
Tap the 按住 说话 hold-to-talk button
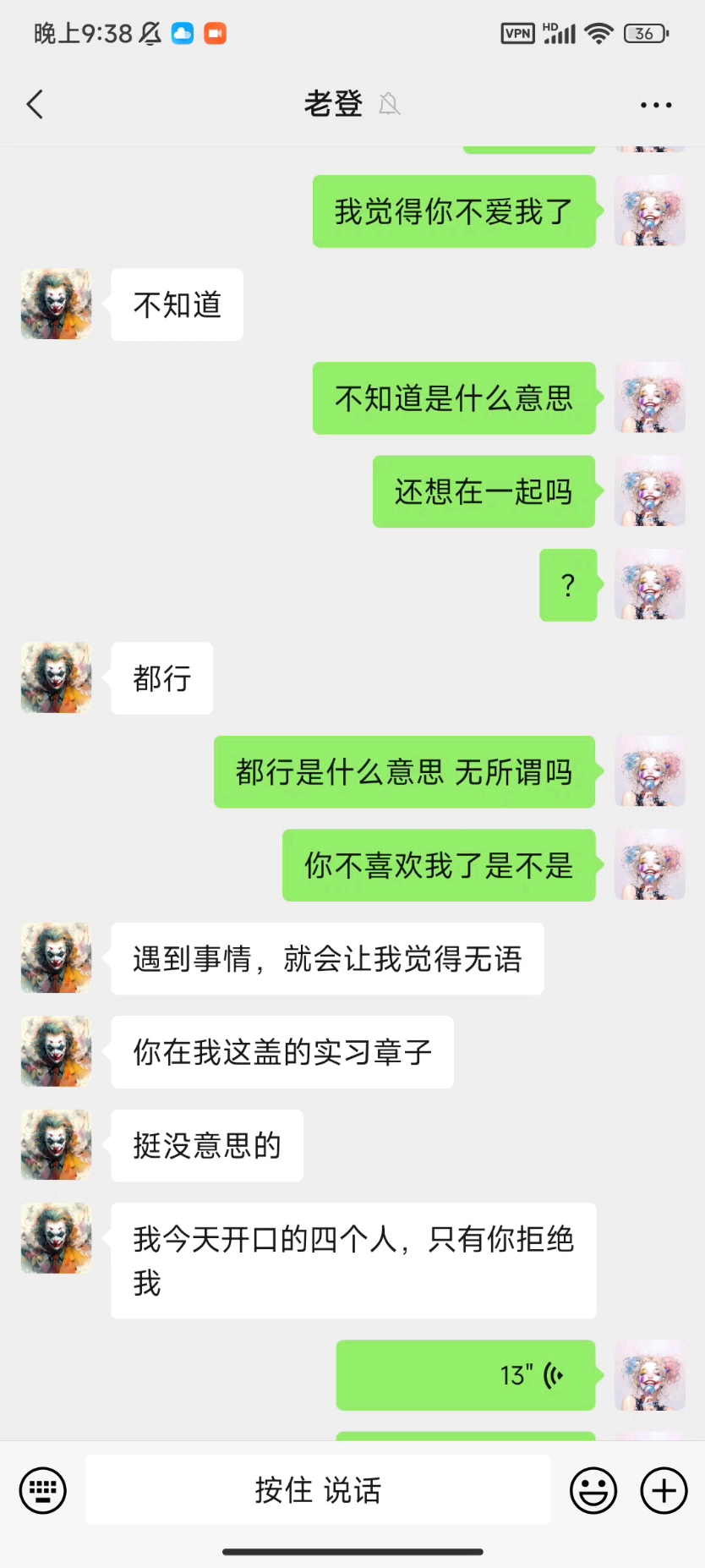tap(318, 1490)
